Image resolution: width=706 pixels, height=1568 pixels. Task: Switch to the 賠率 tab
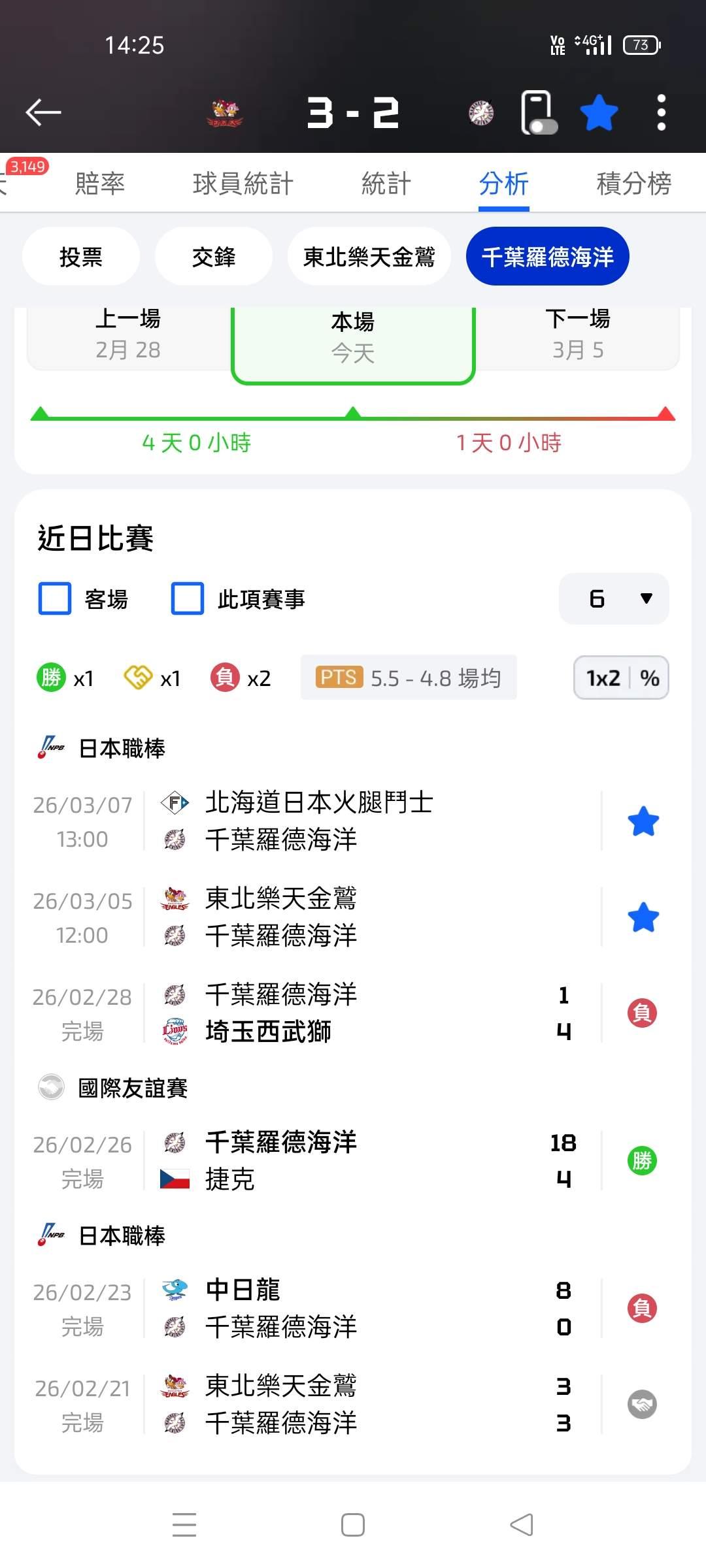pyautogui.click(x=99, y=184)
